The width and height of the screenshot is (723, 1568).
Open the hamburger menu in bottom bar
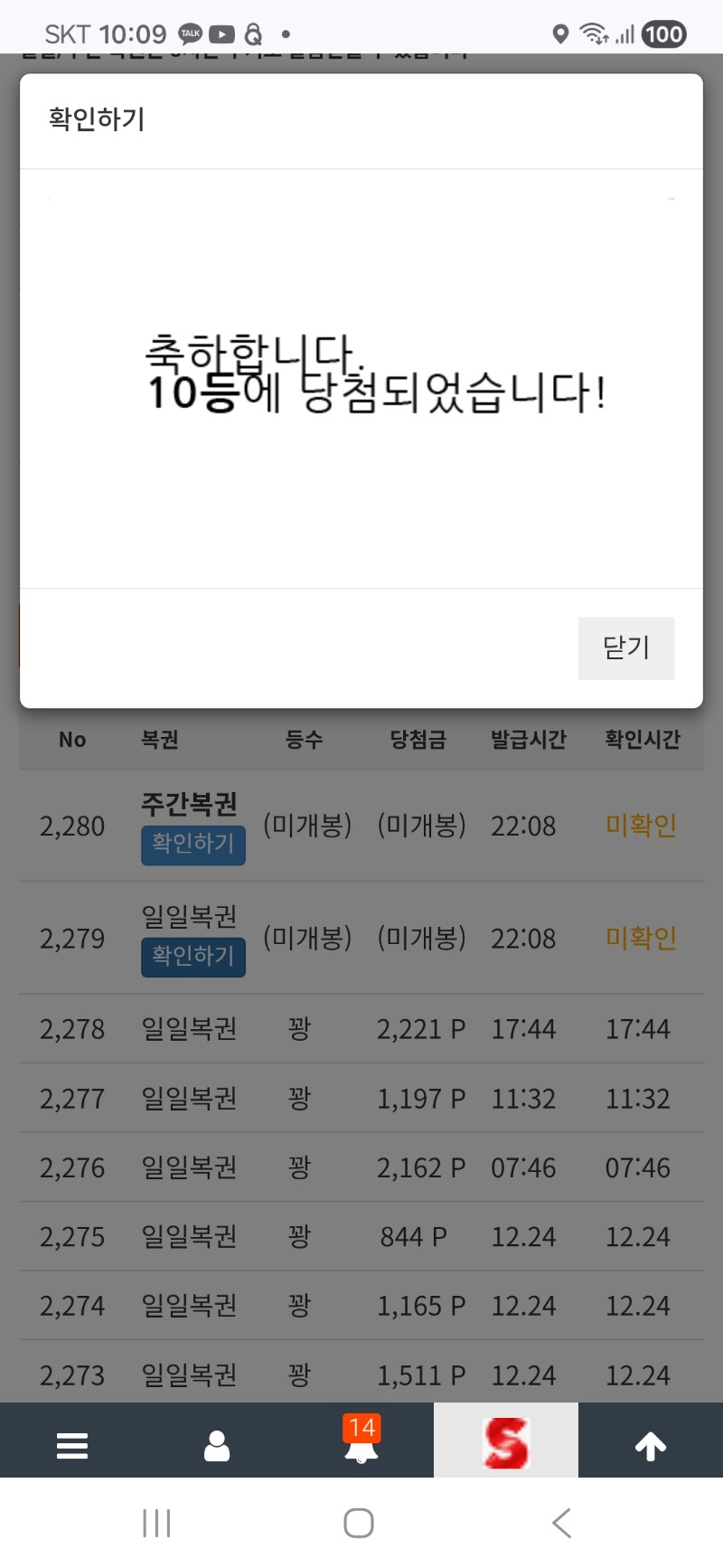click(72, 1445)
